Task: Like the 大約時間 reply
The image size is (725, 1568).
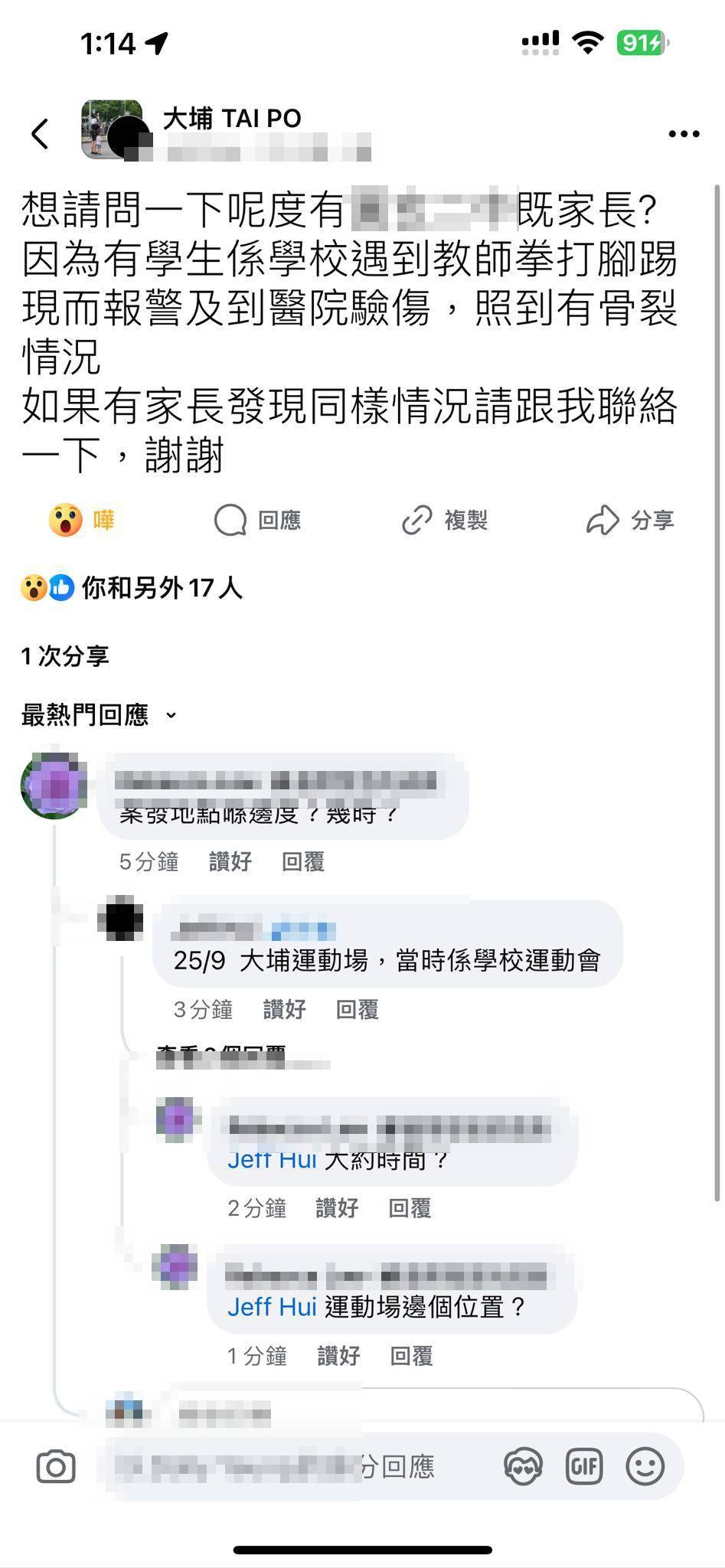Action: pos(338,1208)
